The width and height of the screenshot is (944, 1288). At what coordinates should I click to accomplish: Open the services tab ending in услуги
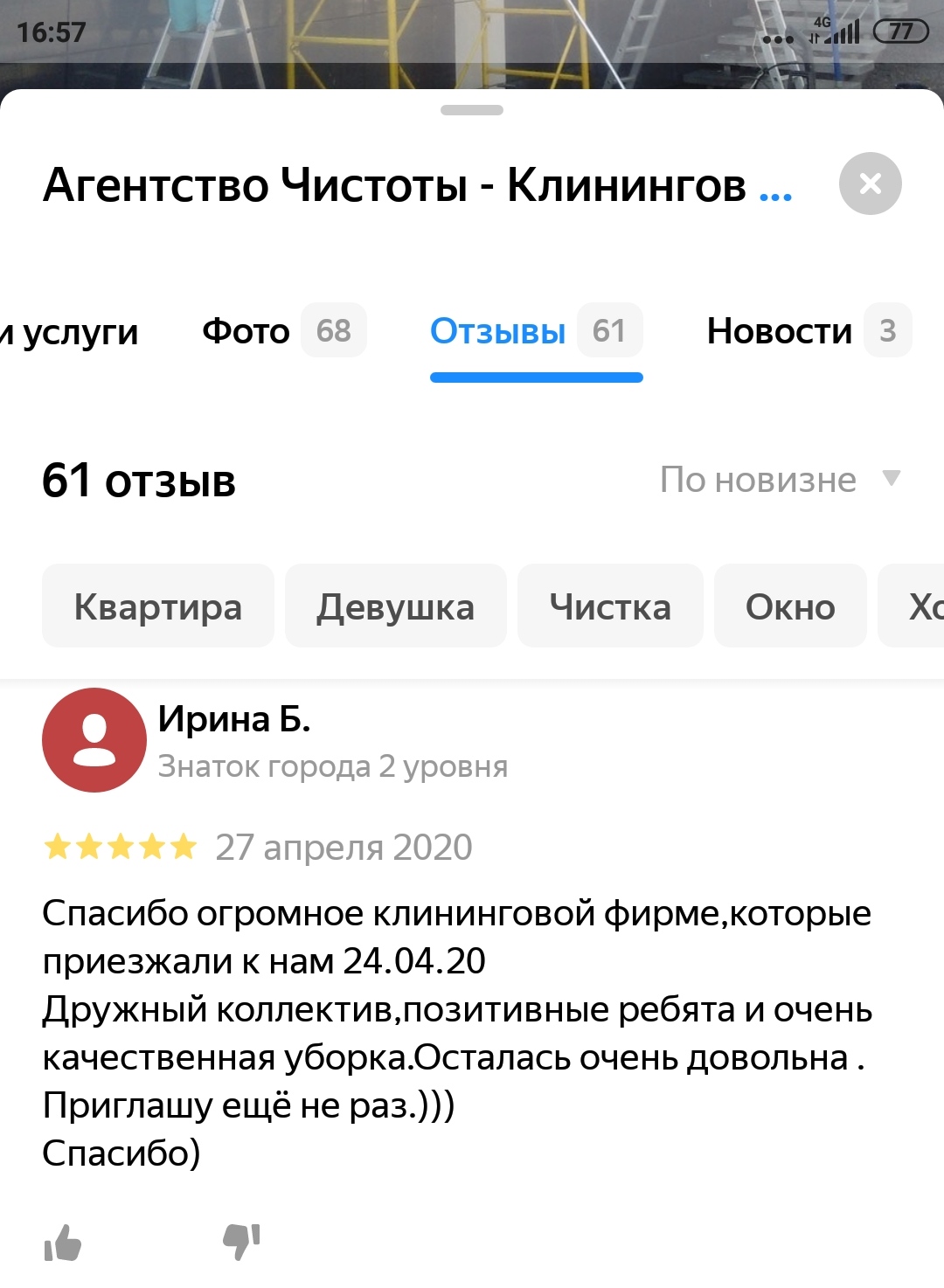click(70, 333)
